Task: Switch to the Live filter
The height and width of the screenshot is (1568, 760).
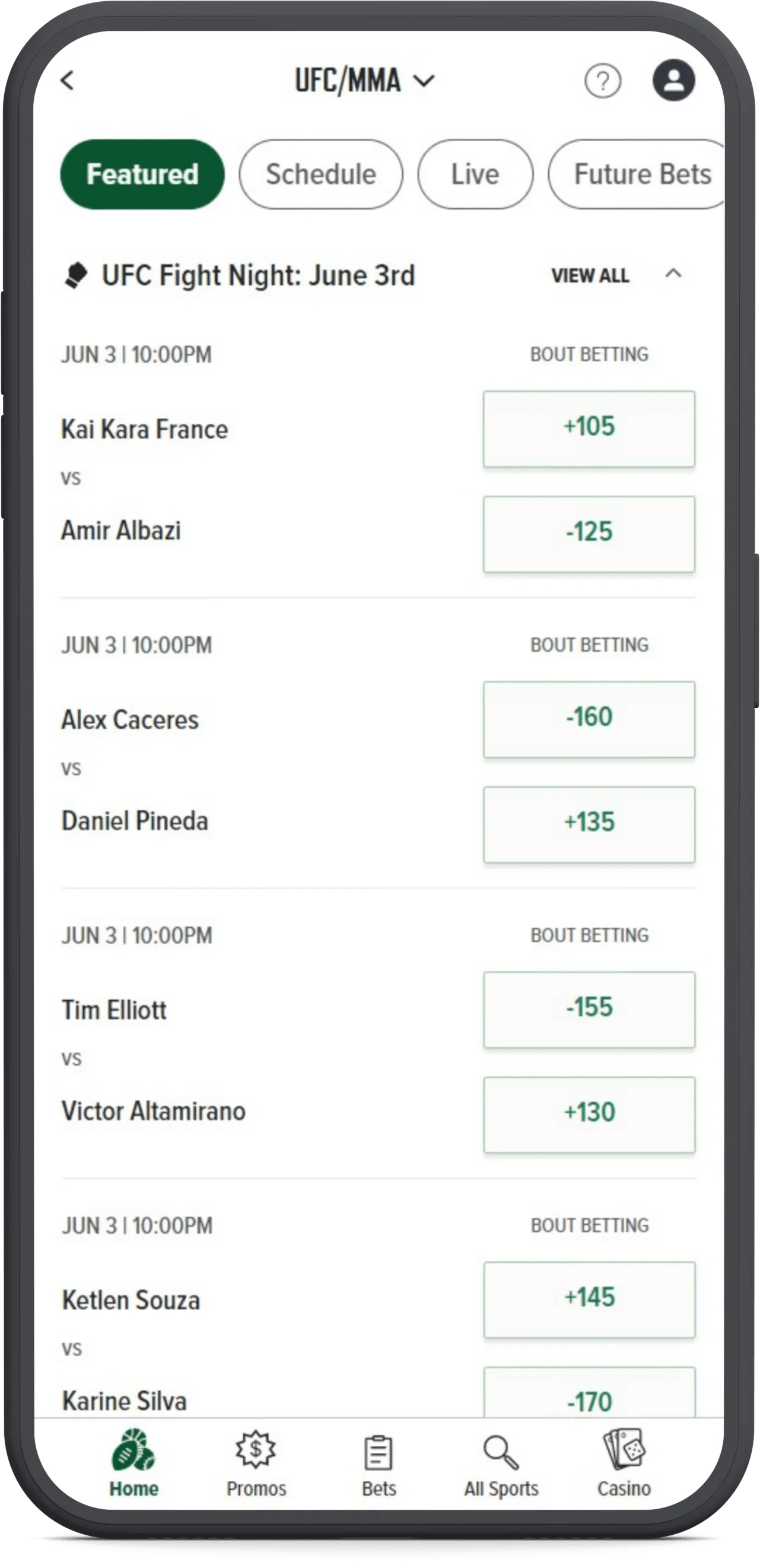Action: 475,174
